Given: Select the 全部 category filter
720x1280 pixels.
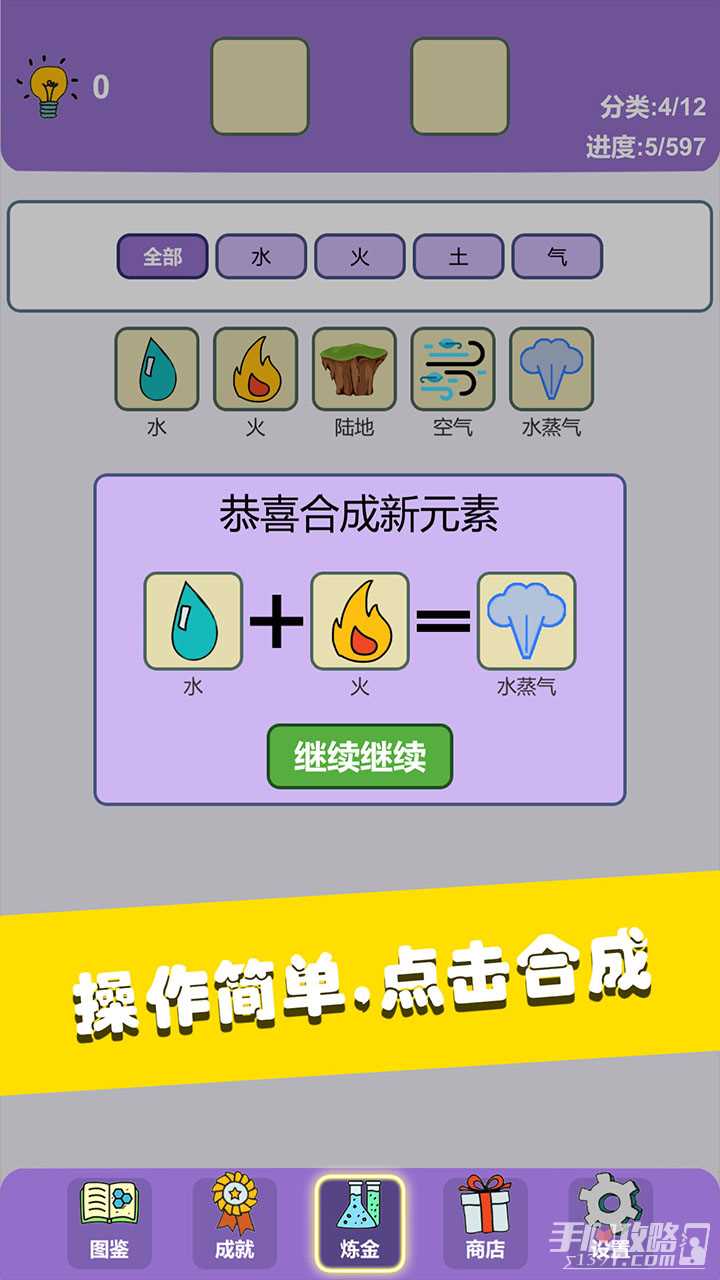Looking at the screenshot, I should tap(163, 256).
